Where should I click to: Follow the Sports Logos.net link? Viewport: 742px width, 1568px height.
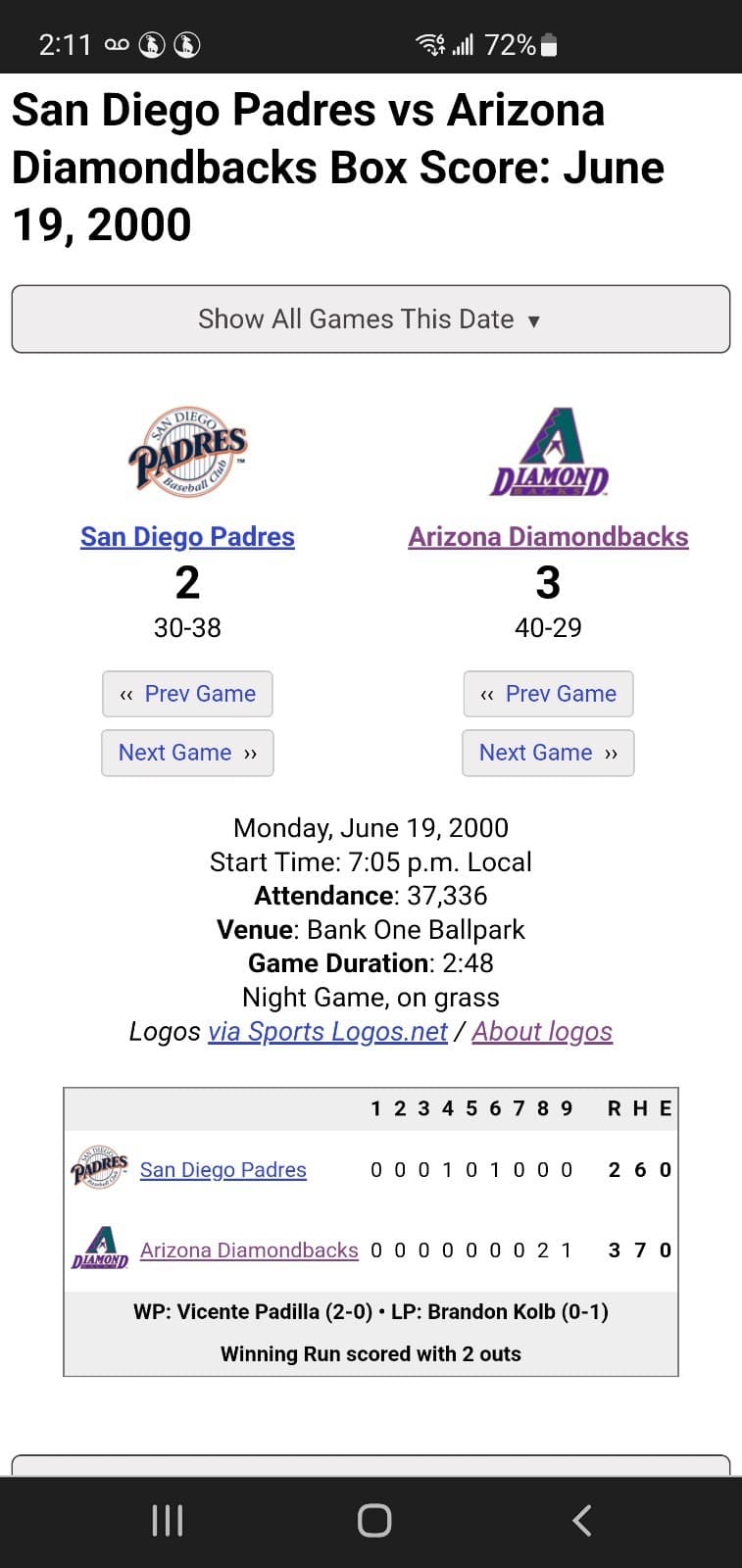click(x=328, y=1031)
